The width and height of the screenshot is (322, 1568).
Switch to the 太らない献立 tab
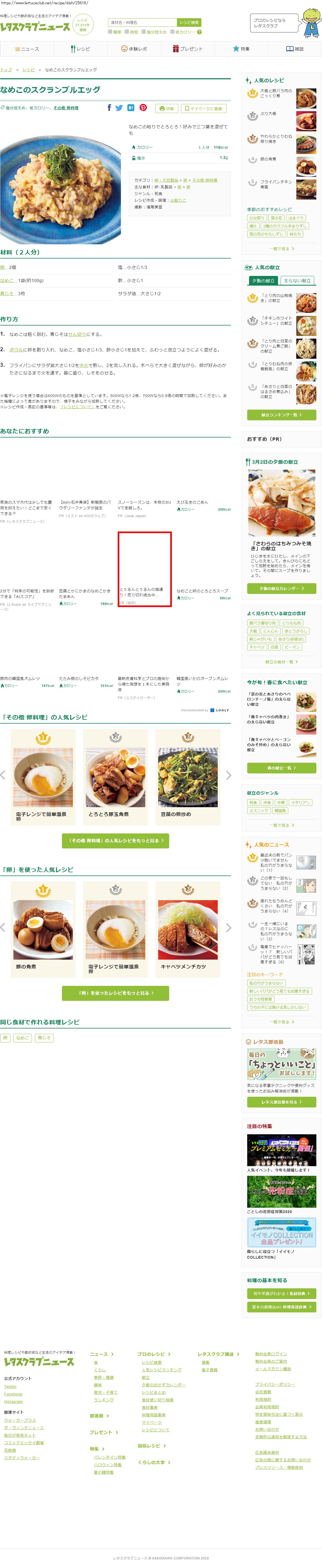coord(297,280)
